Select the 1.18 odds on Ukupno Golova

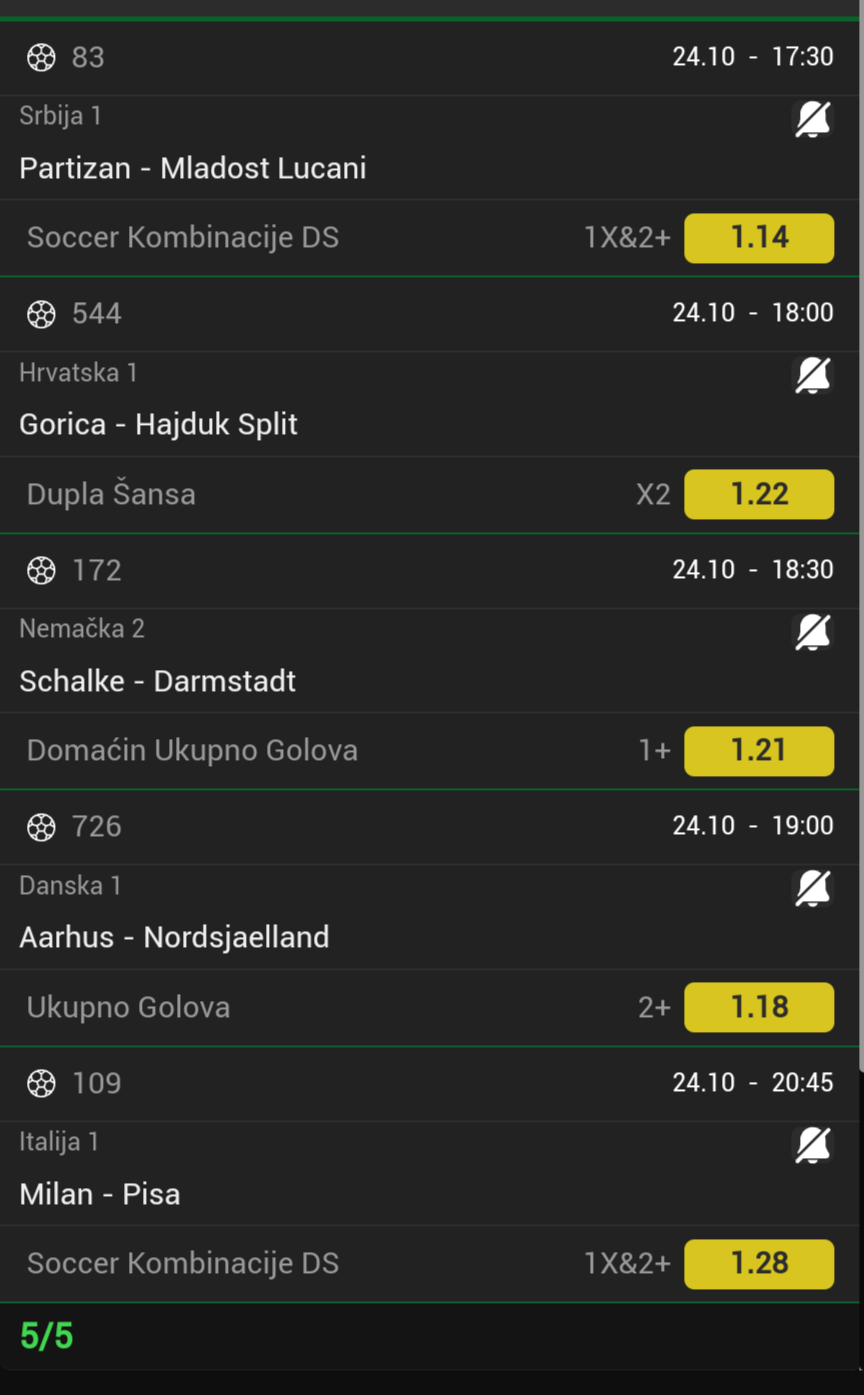click(x=759, y=1007)
